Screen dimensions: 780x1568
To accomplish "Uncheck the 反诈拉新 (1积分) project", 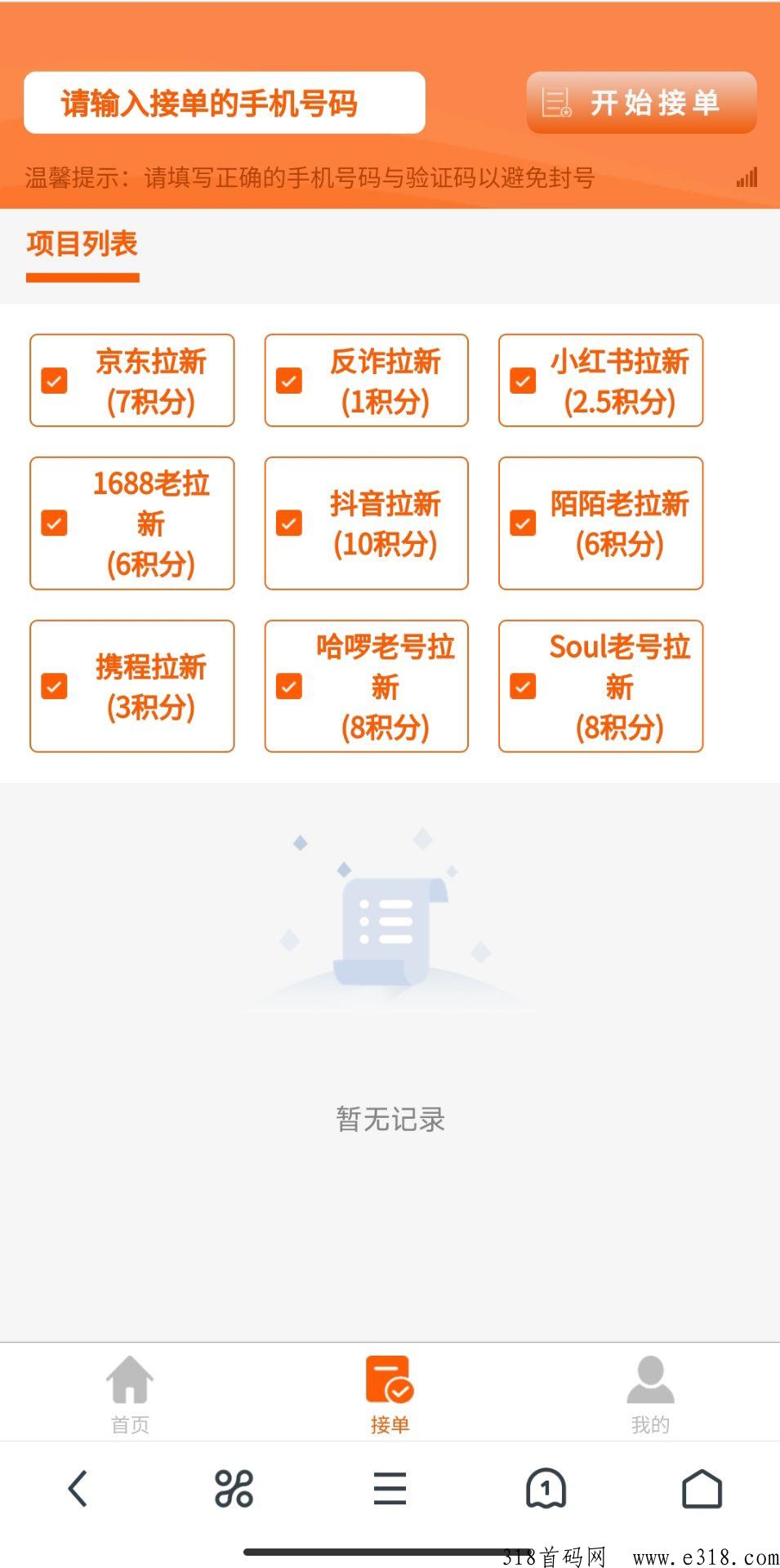I will coord(289,381).
